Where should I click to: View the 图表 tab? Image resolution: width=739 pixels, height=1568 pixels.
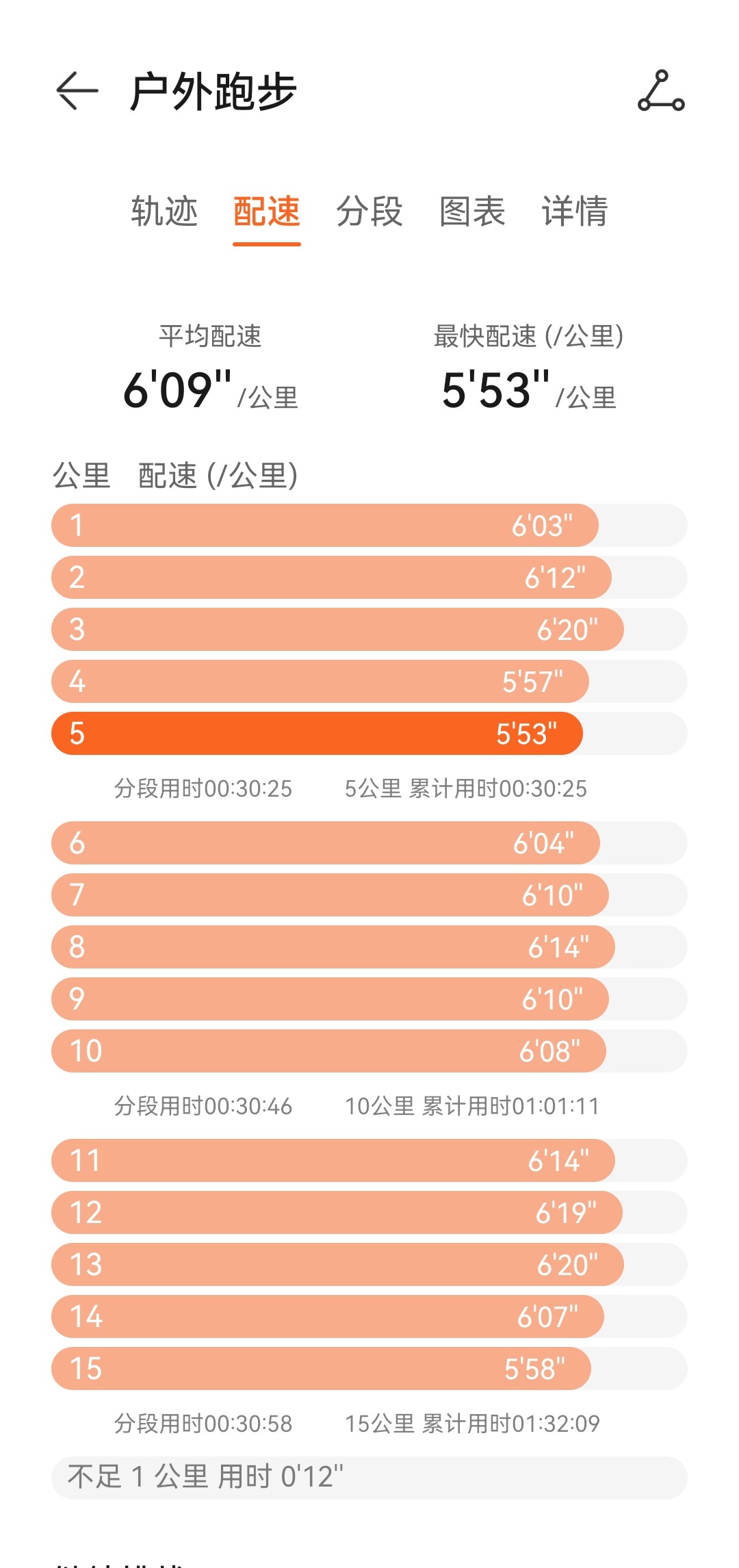tap(472, 211)
